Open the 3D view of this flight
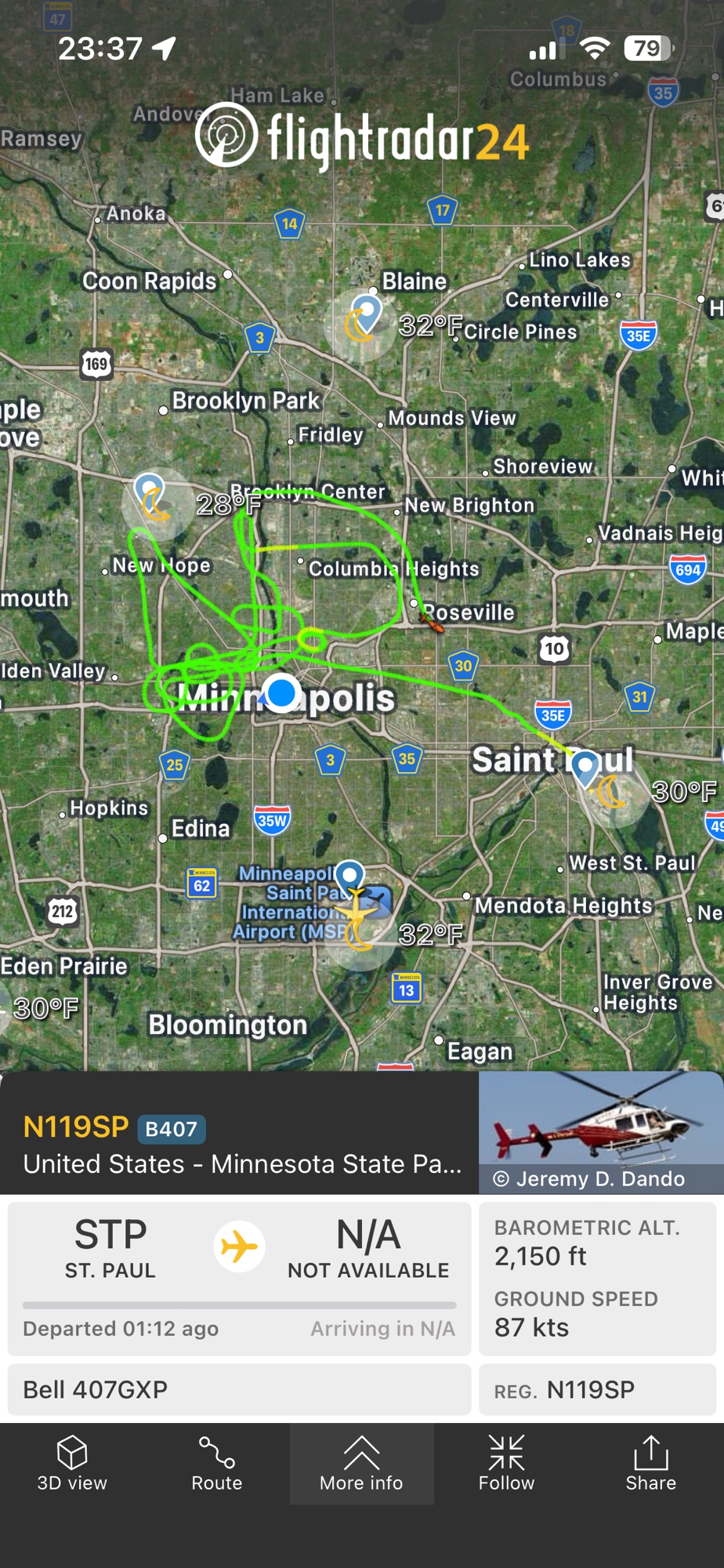The height and width of the screenshot is (1568, 724). click(x=72, y=1463)
